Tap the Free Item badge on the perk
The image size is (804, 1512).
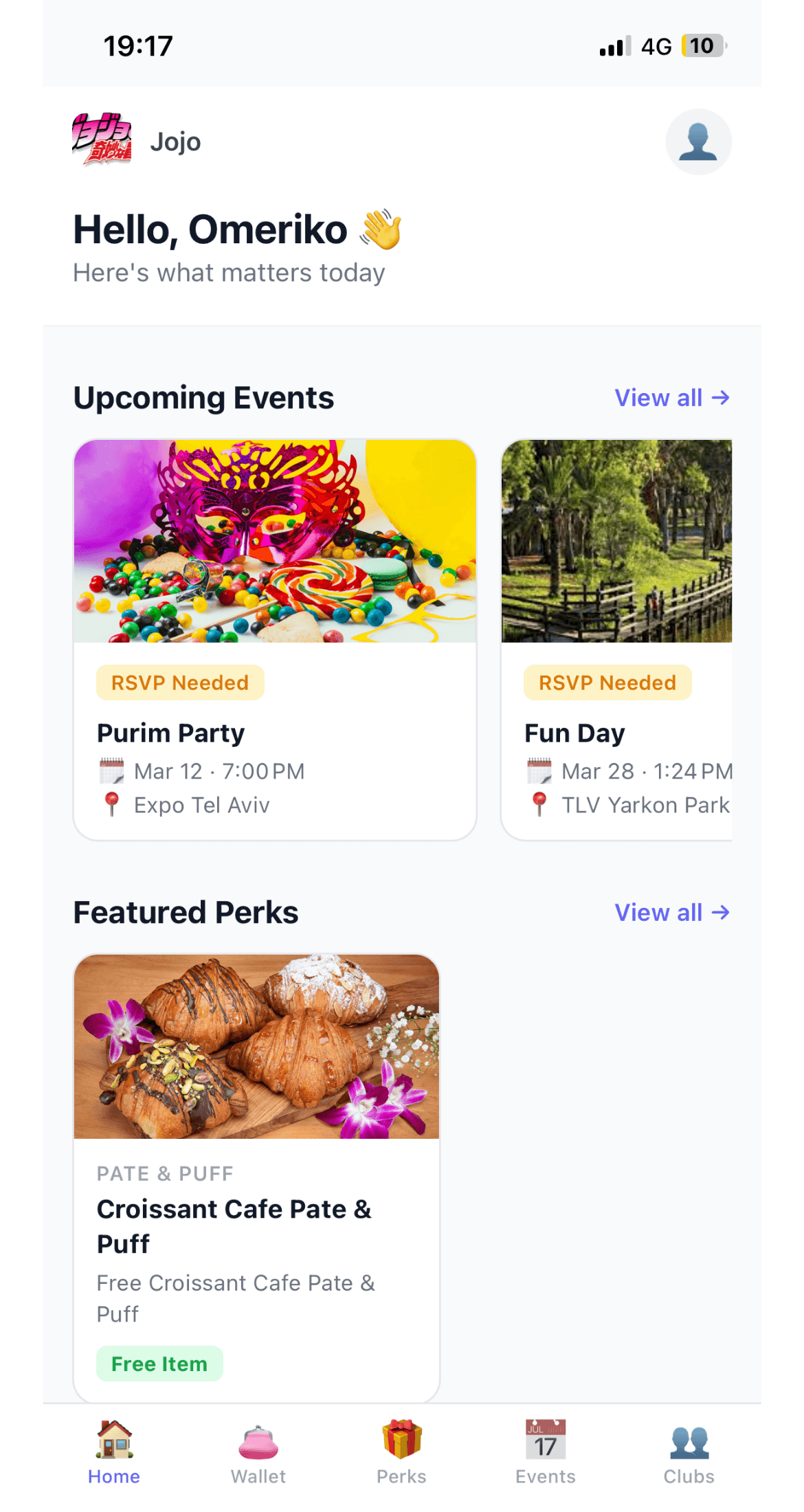158,1364
